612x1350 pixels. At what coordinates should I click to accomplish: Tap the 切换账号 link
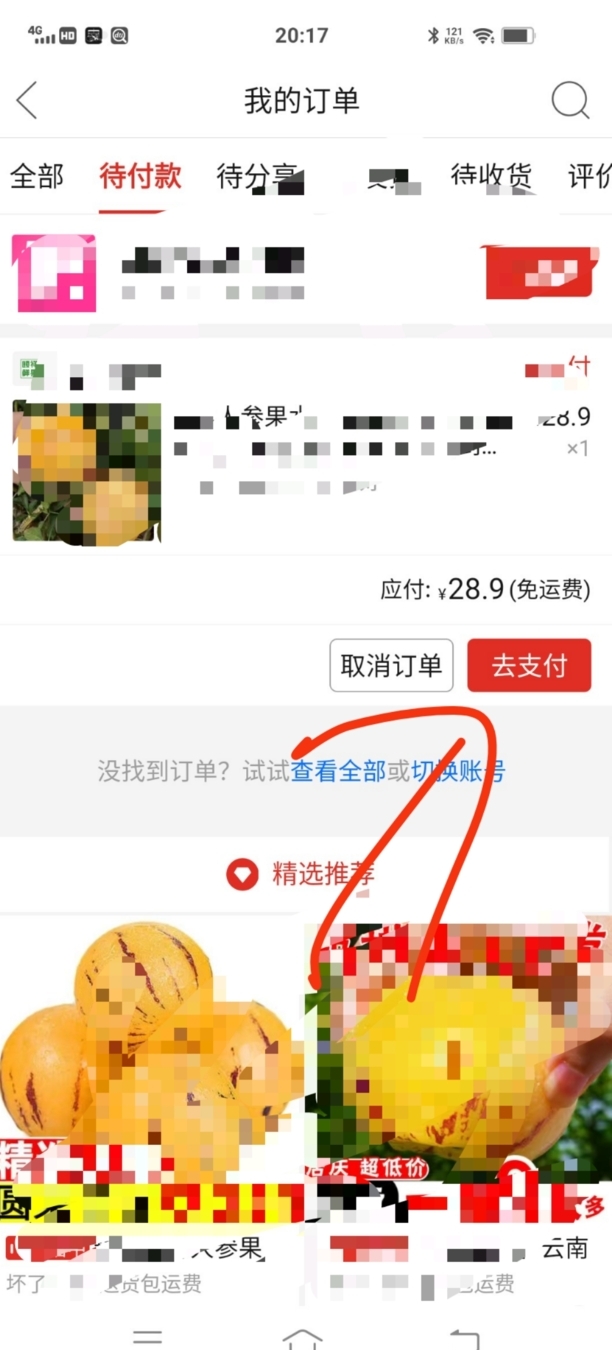(x=459, y=771)
